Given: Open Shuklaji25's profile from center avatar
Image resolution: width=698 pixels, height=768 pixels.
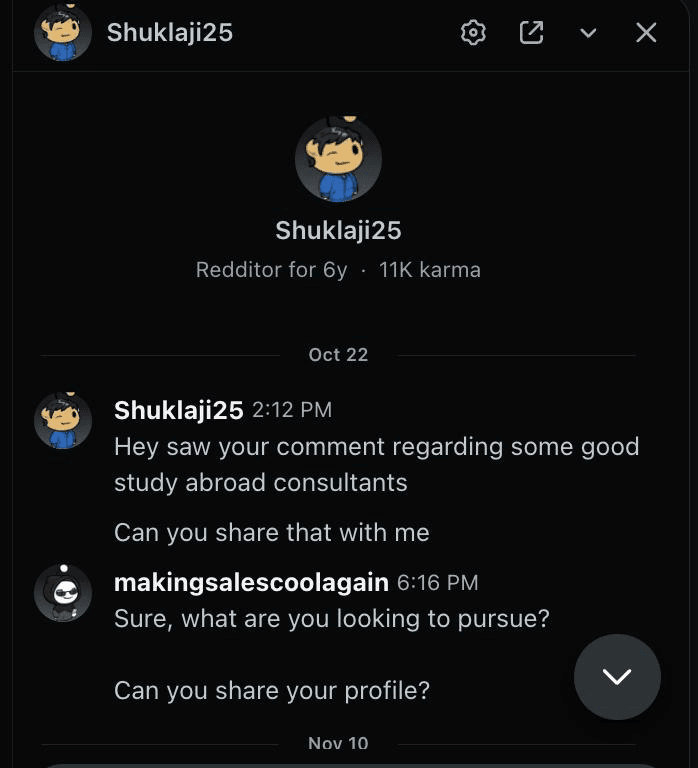Looking at the screenshot, I should (338, 159).
